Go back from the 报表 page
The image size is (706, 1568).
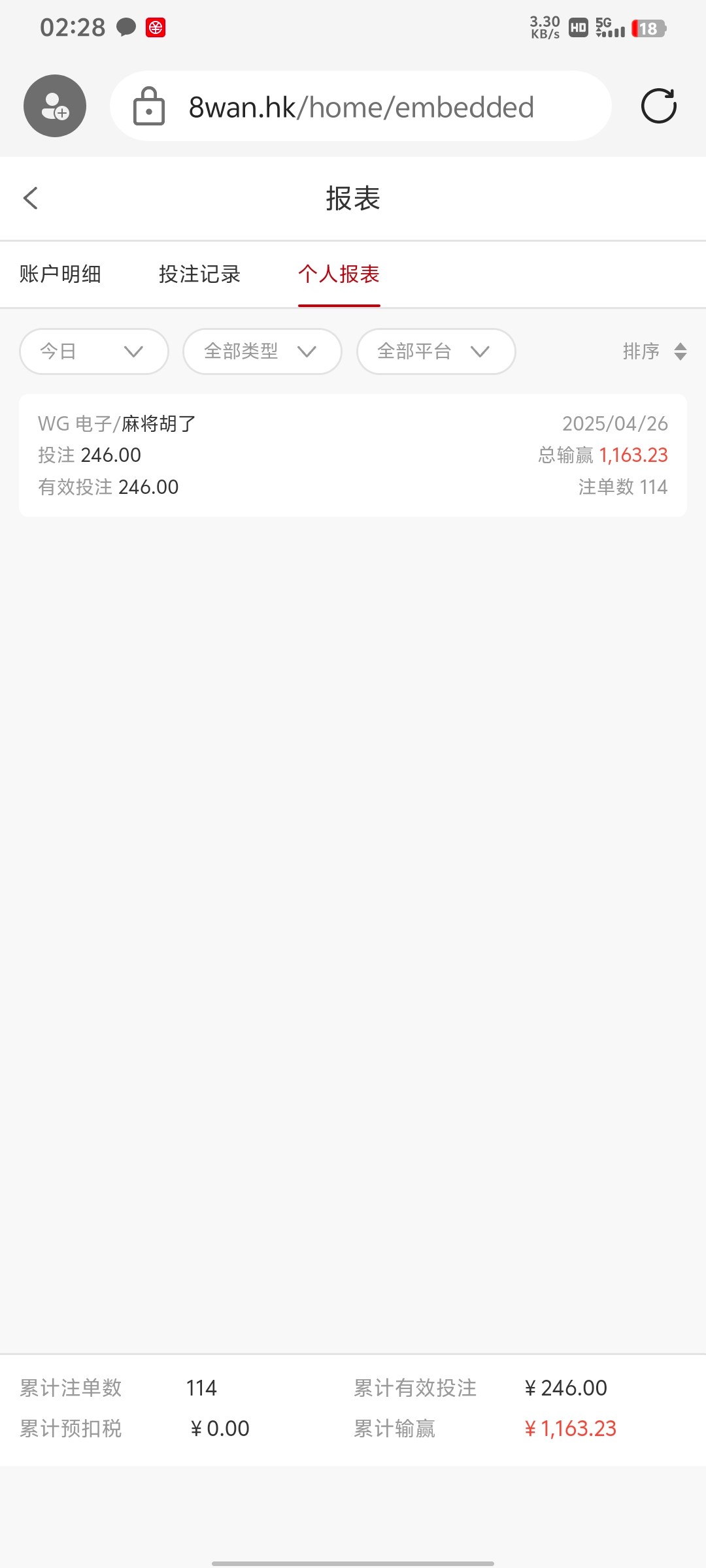click(31, 198)
